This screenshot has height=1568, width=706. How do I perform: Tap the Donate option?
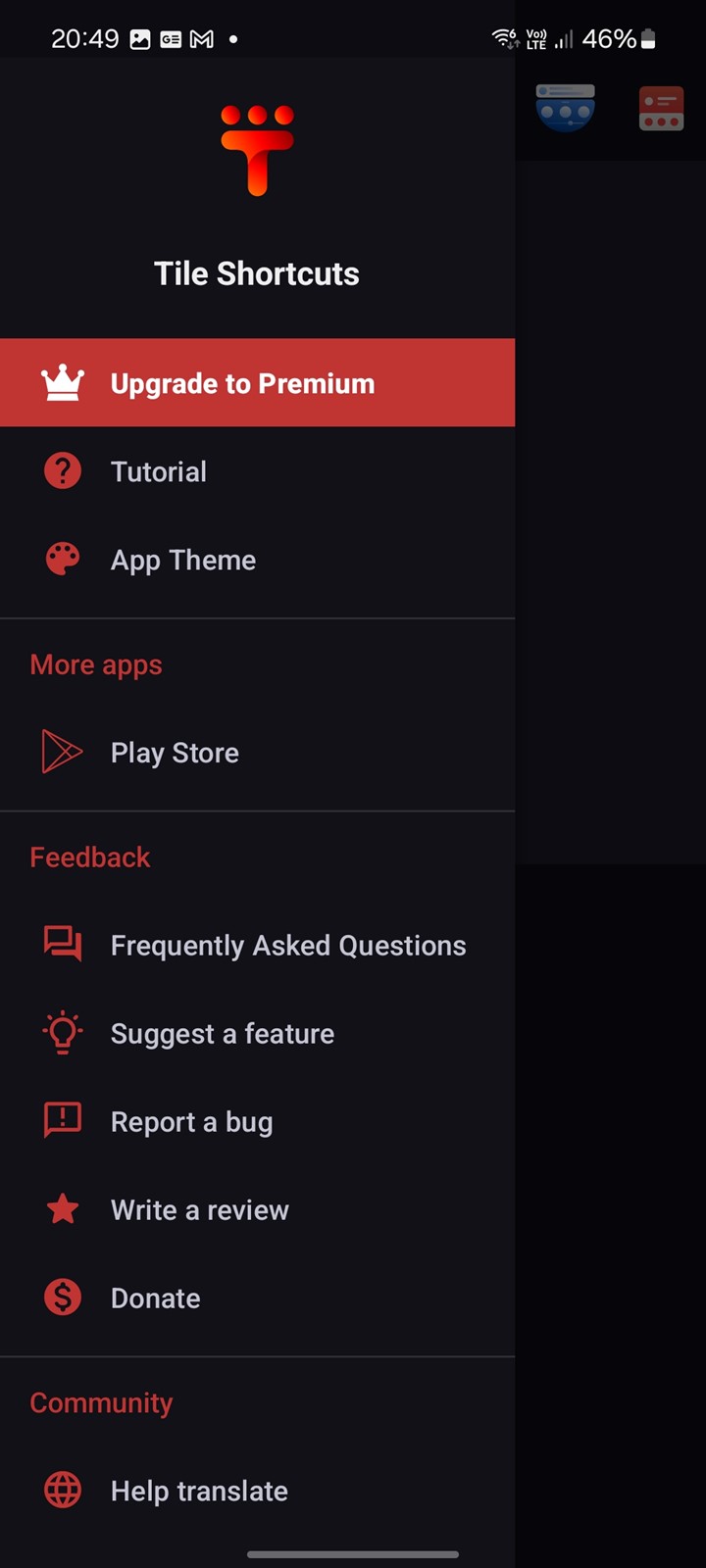click(257, 1298)
